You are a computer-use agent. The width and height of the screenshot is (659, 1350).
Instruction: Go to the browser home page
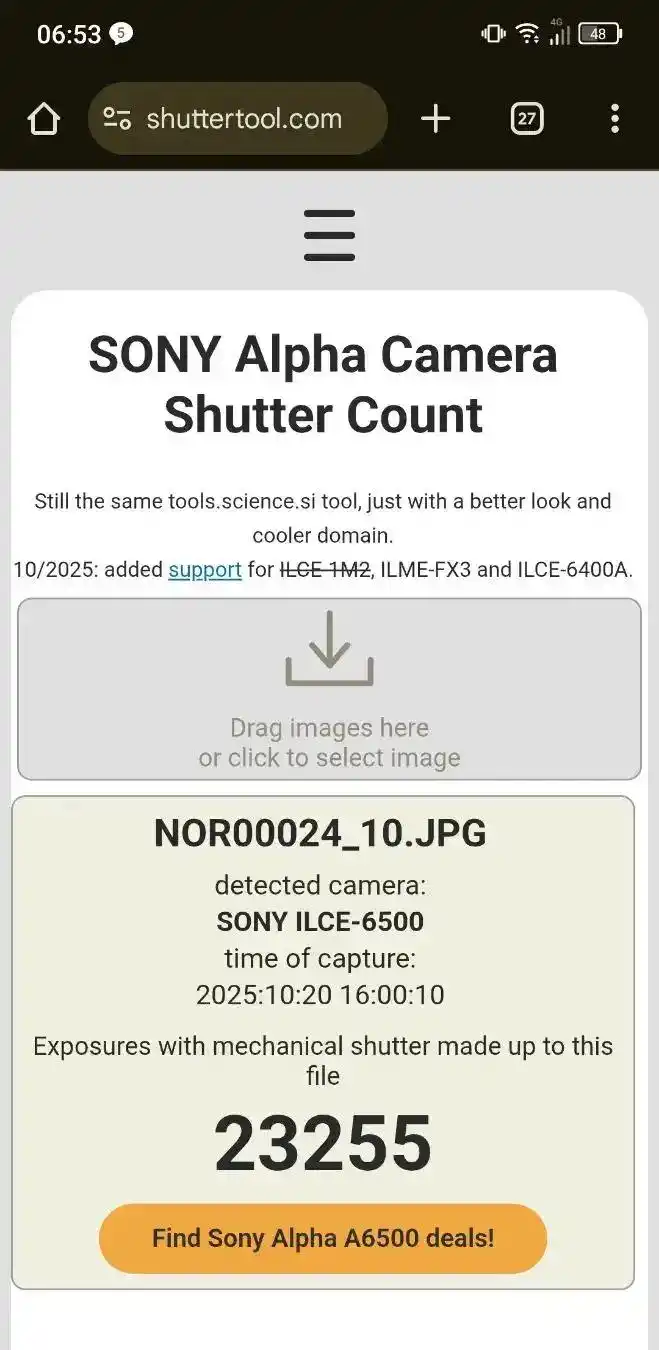44,120
